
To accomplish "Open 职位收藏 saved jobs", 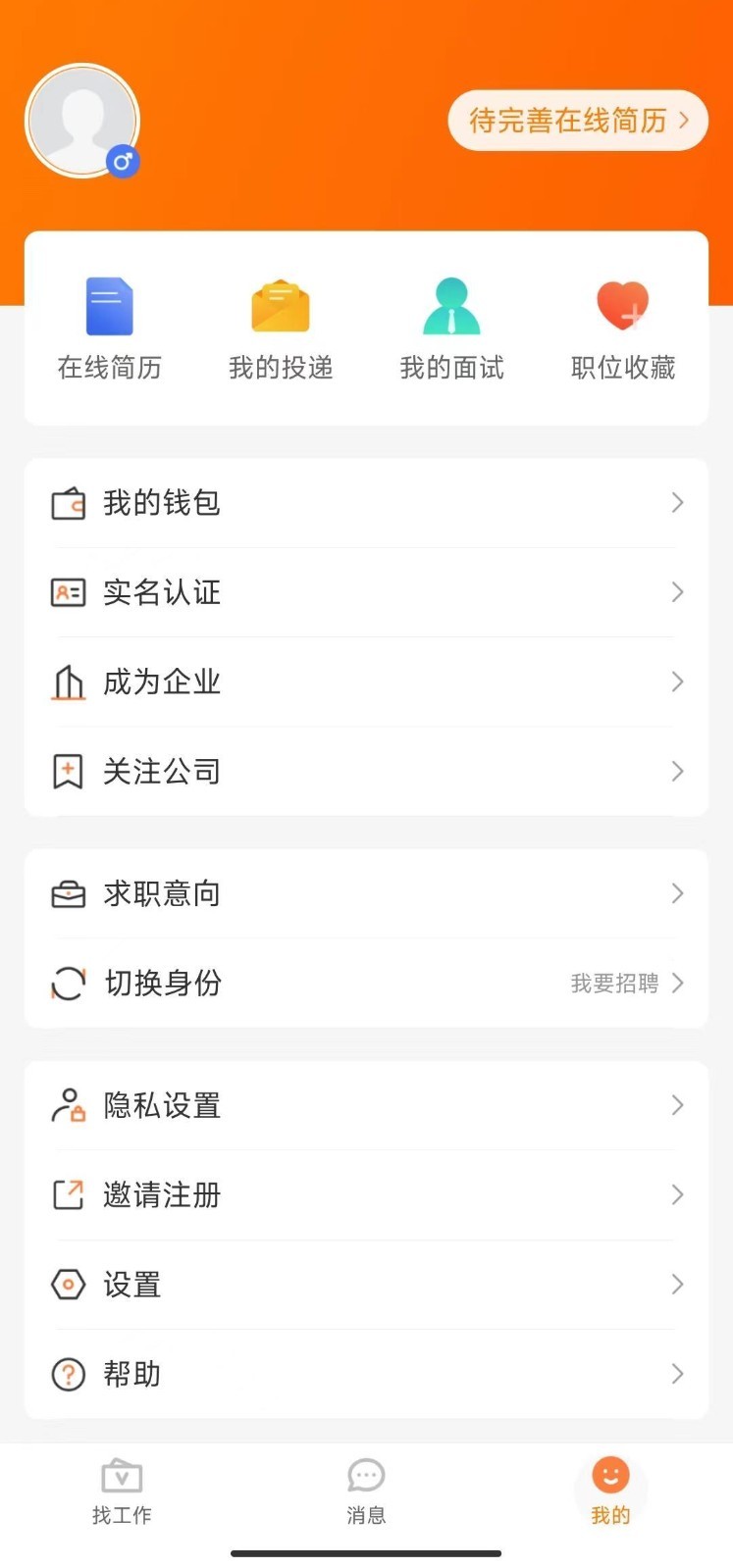I will pos(623,329).
